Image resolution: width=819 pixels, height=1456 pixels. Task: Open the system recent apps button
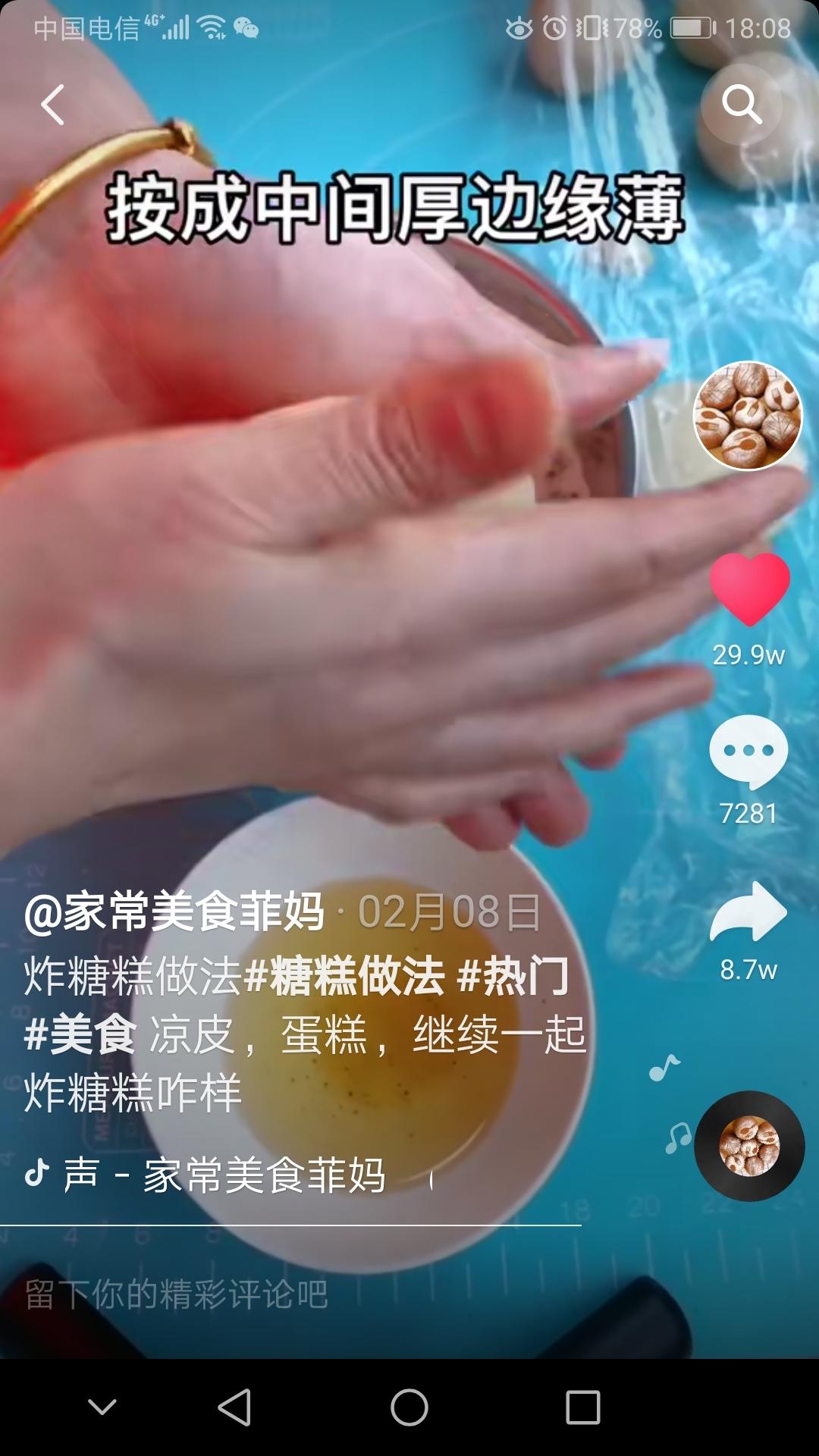pyautogui.click(x=583, y=1407)
